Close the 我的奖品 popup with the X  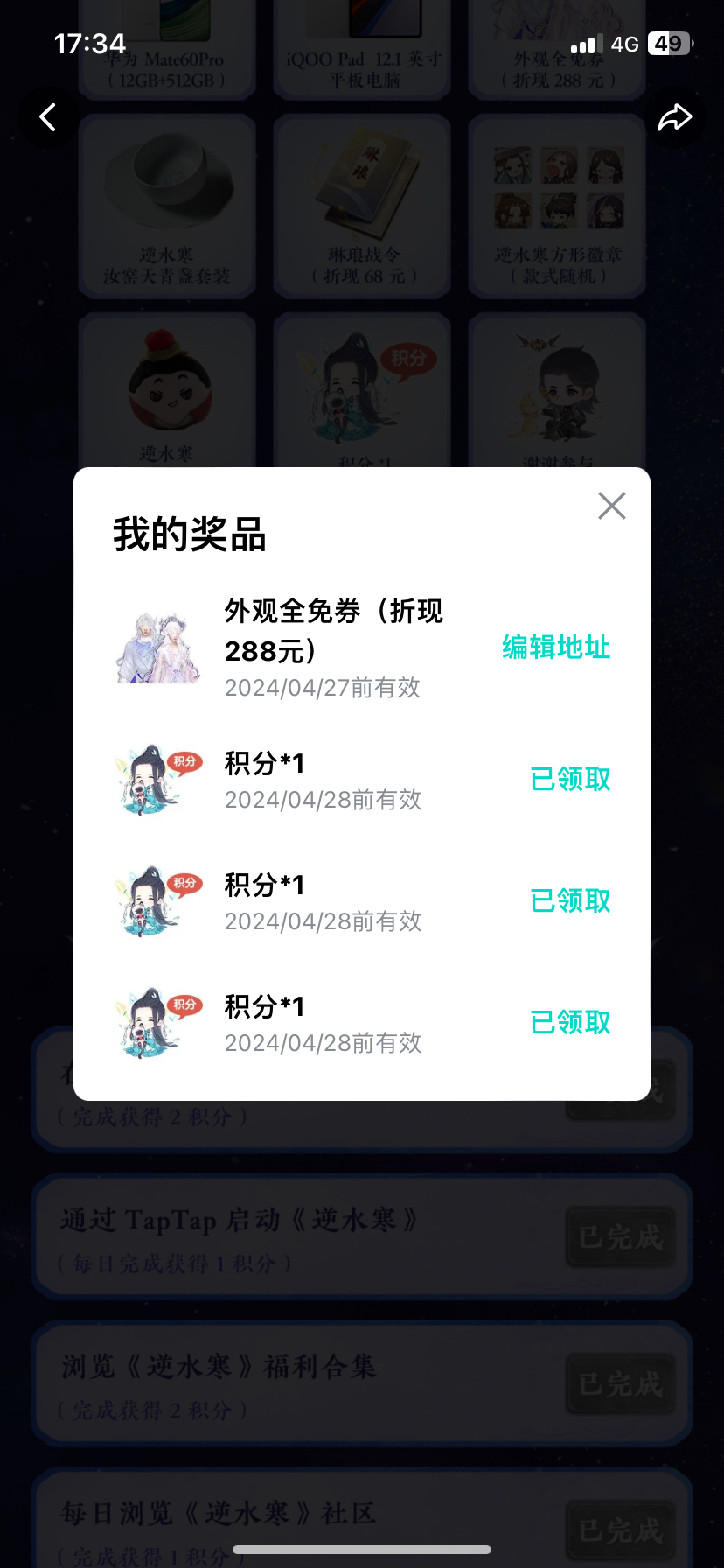tap(611, 506)
